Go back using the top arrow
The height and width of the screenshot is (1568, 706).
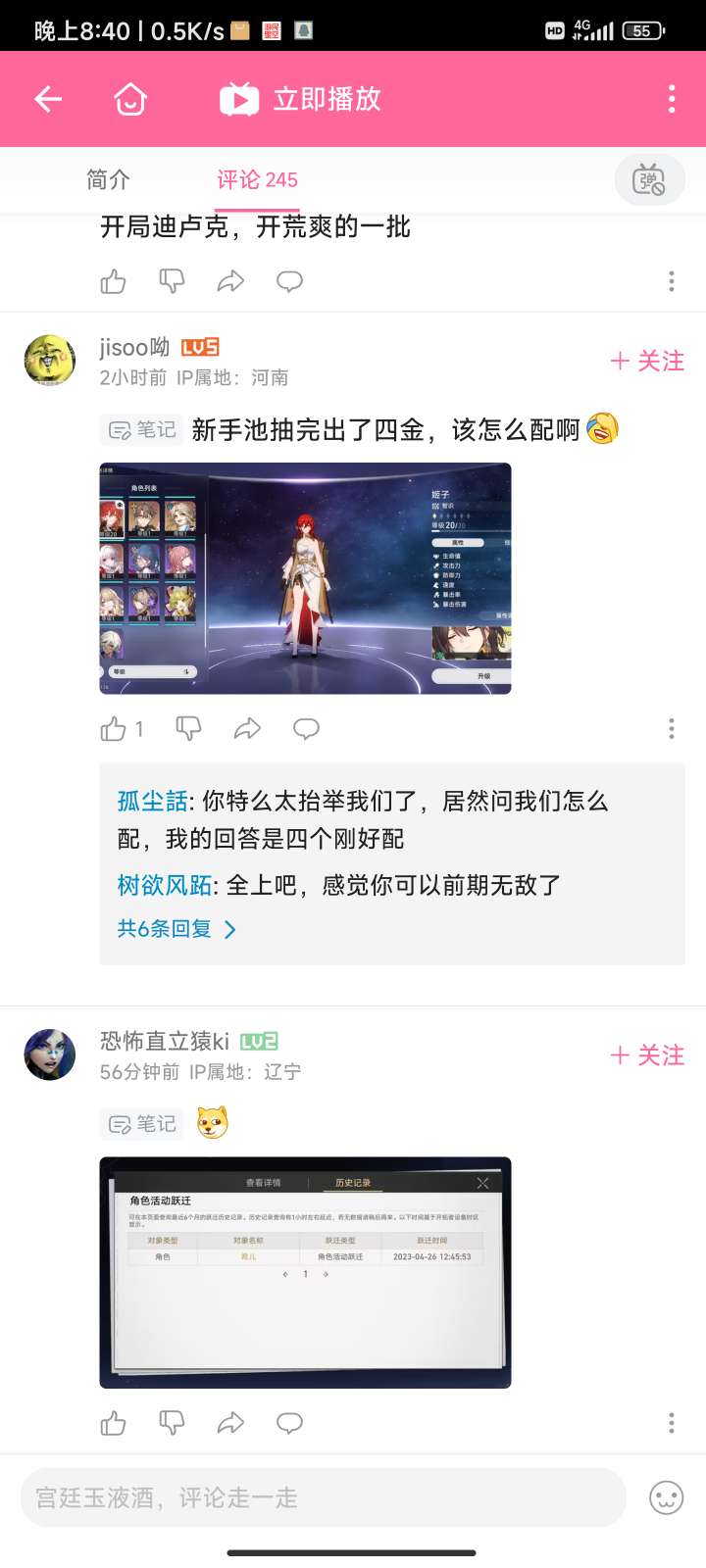tap(48, 99)
